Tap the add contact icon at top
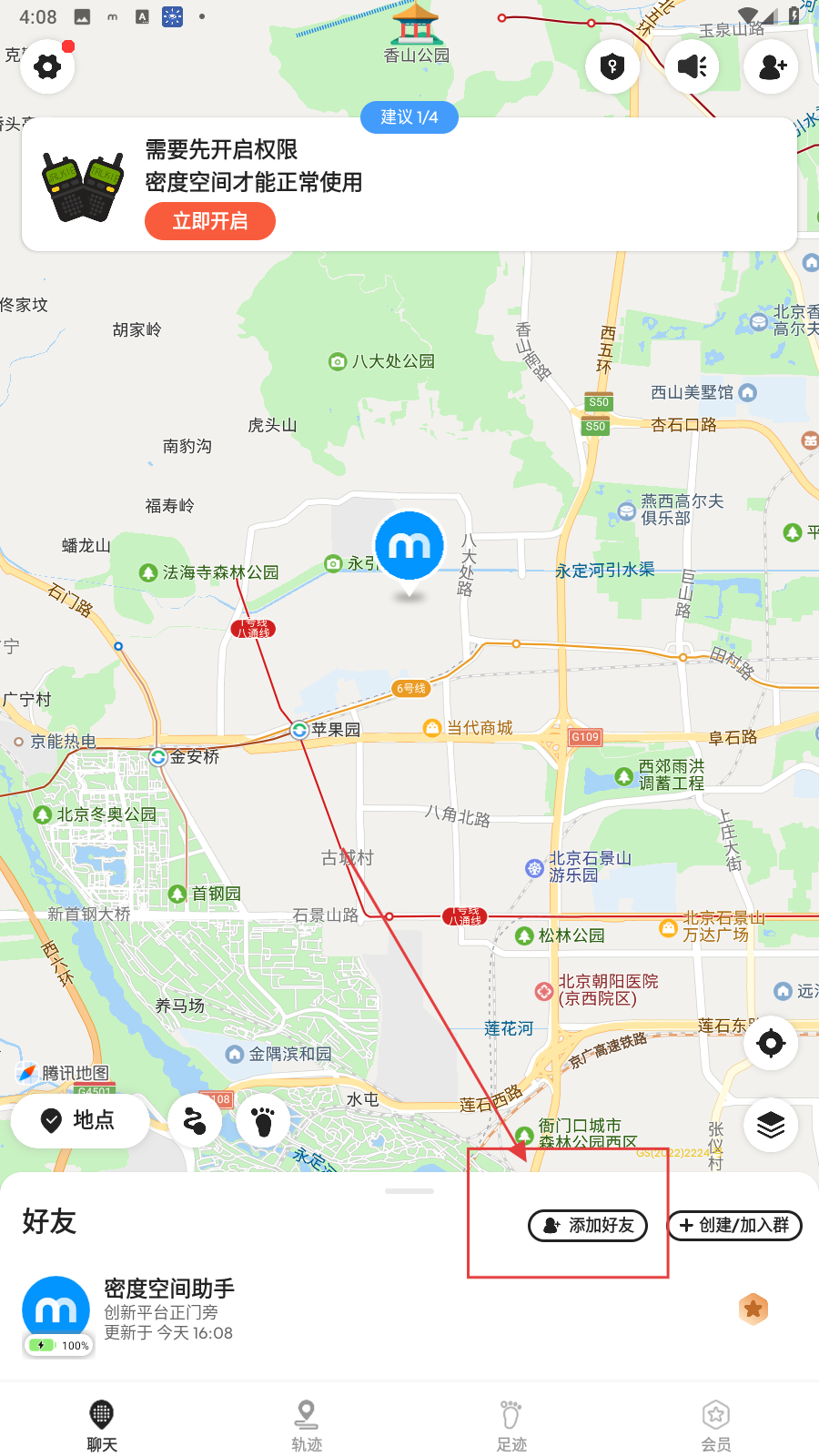The width and height of the screenshot is (819, 1456). [x=771, y=66]
